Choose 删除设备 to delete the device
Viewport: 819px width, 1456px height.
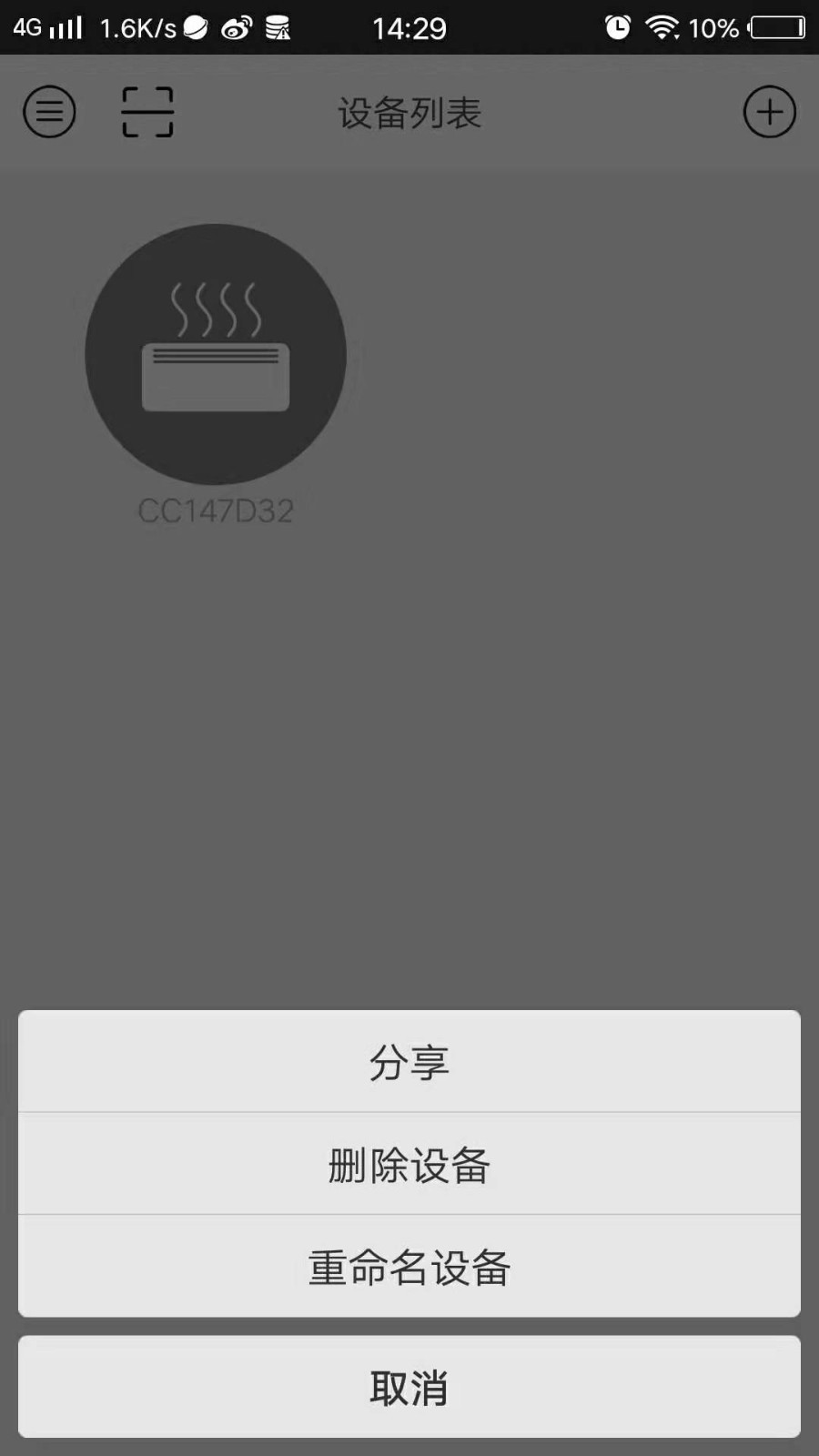[409, 1164]
